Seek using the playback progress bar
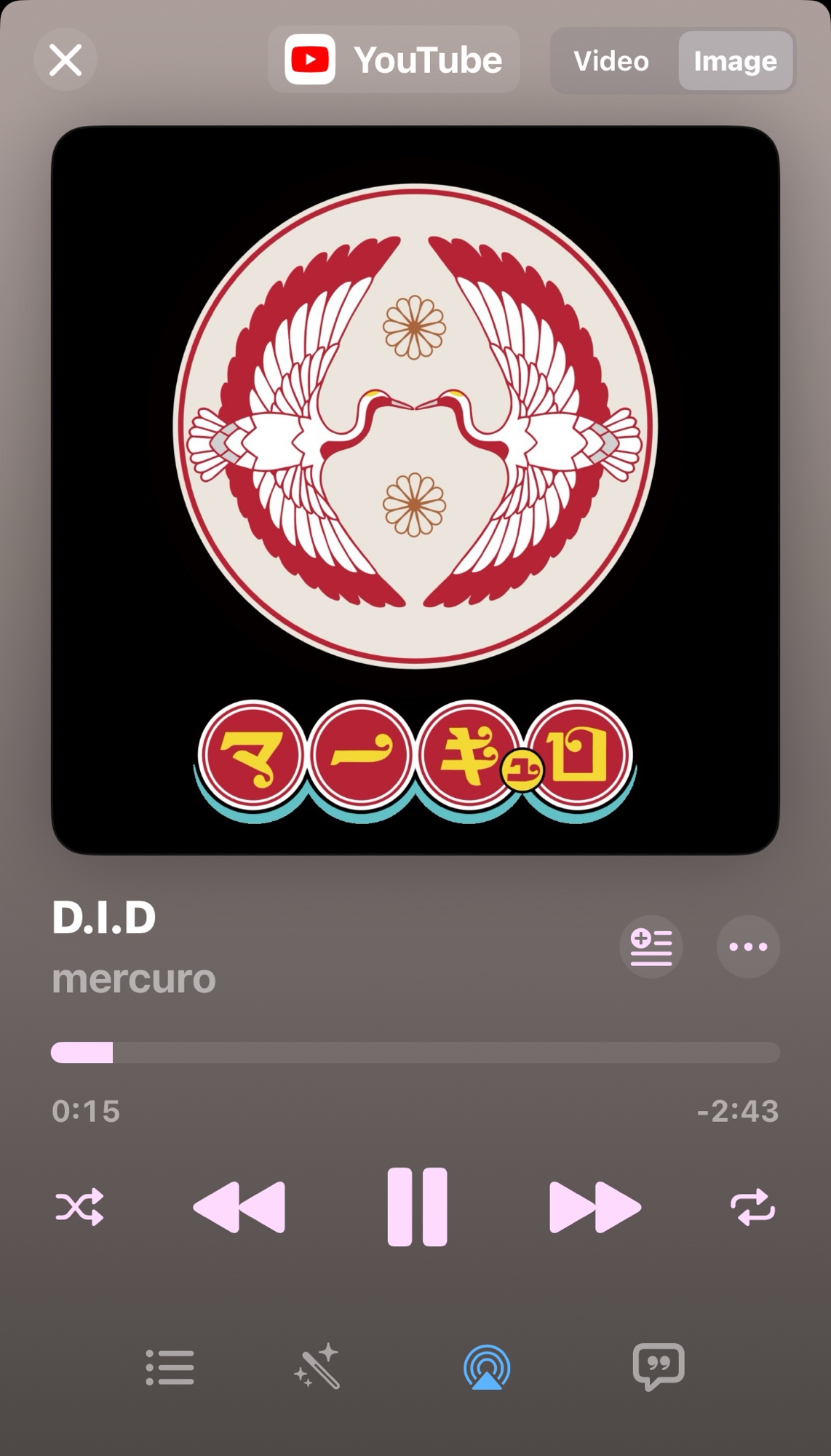 click(x=415, y=1053)
